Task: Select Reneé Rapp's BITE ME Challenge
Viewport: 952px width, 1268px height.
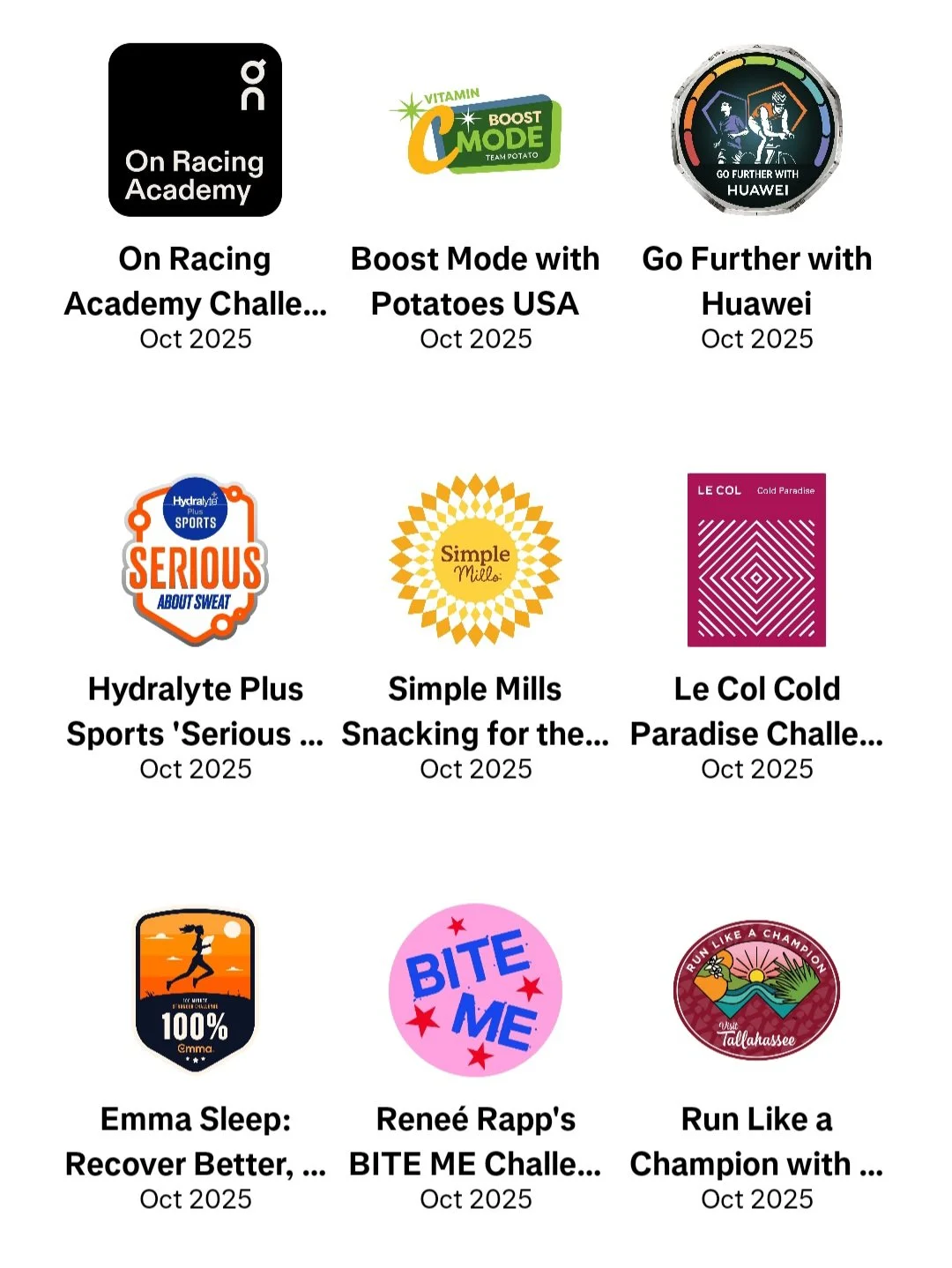Action: click(476, 990)
